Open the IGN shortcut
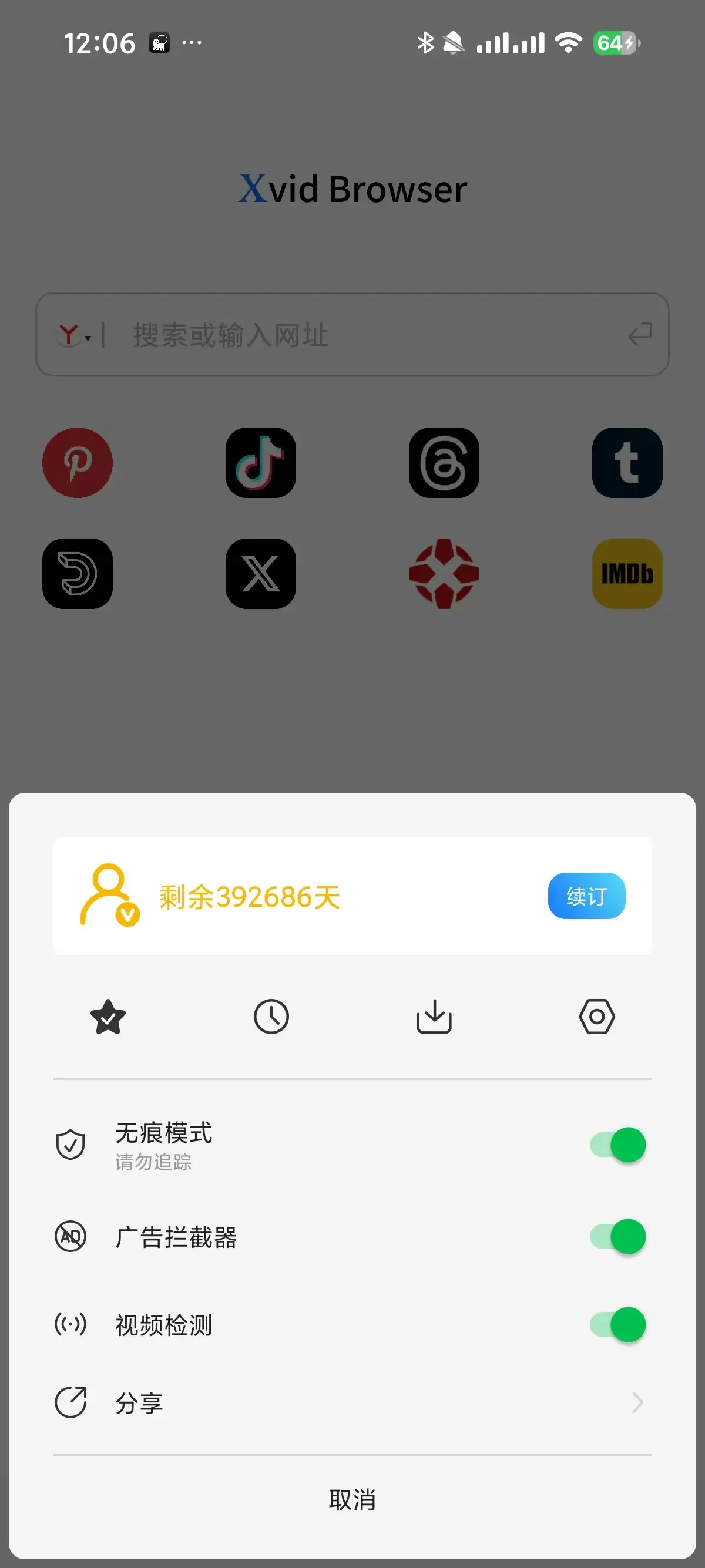705x1568 pixels. click(444, 573)
